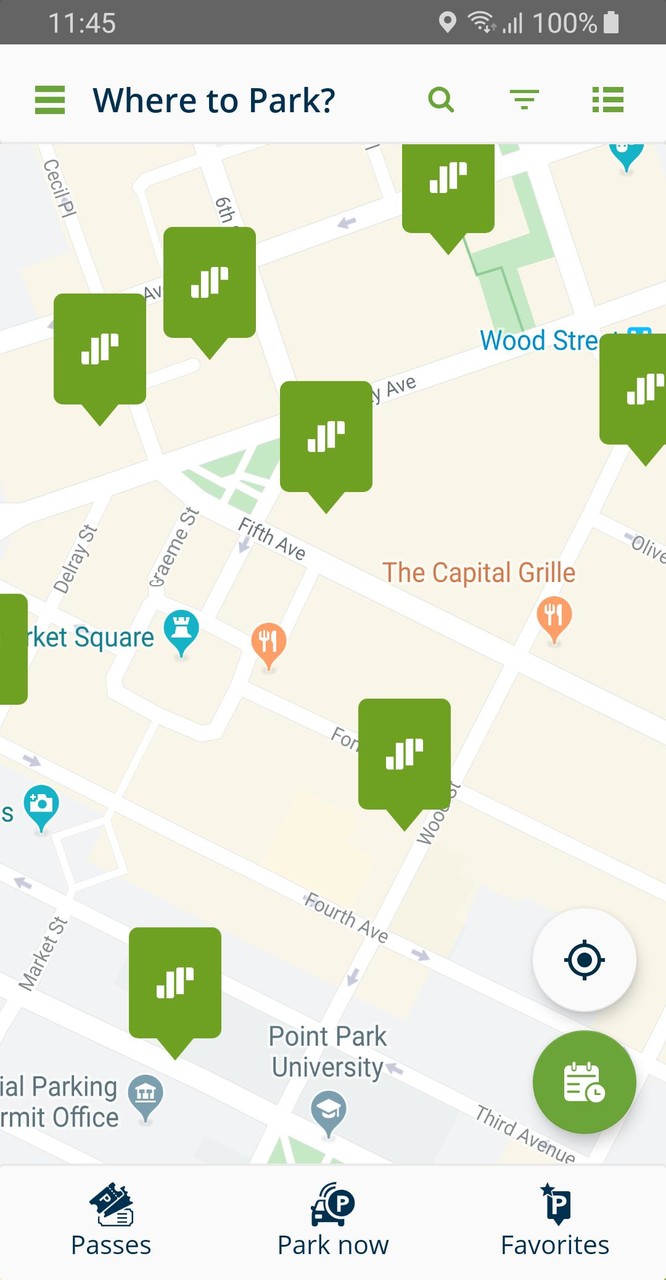Open the search icon in app bar
Image resolution: width=666 pixels, height=1280 pixels.
(441, 100)
